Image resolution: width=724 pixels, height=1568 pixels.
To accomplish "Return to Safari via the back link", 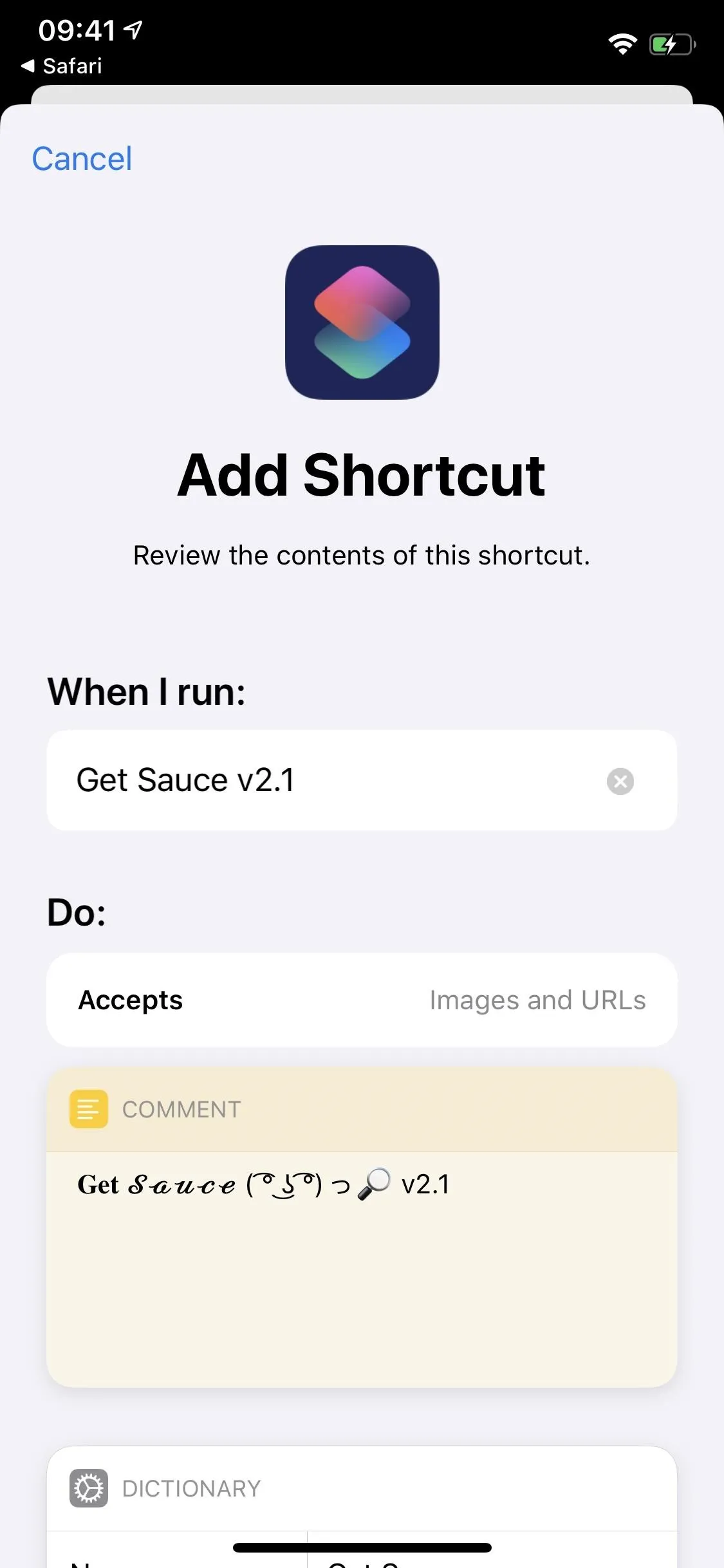I will click(x=62, y=66).
